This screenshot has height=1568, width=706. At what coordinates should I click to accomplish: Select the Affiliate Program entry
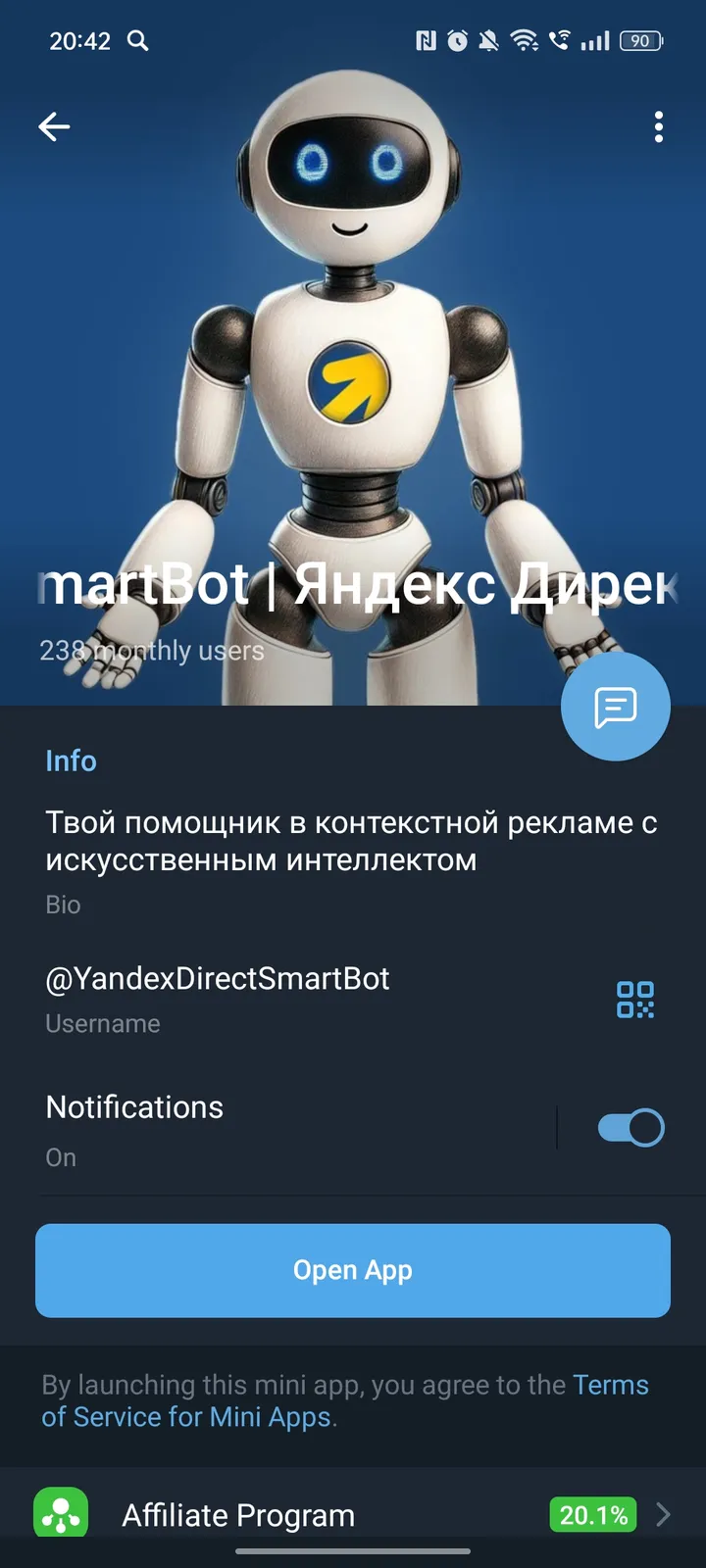pyautogui.click(x=237, y=1515)
